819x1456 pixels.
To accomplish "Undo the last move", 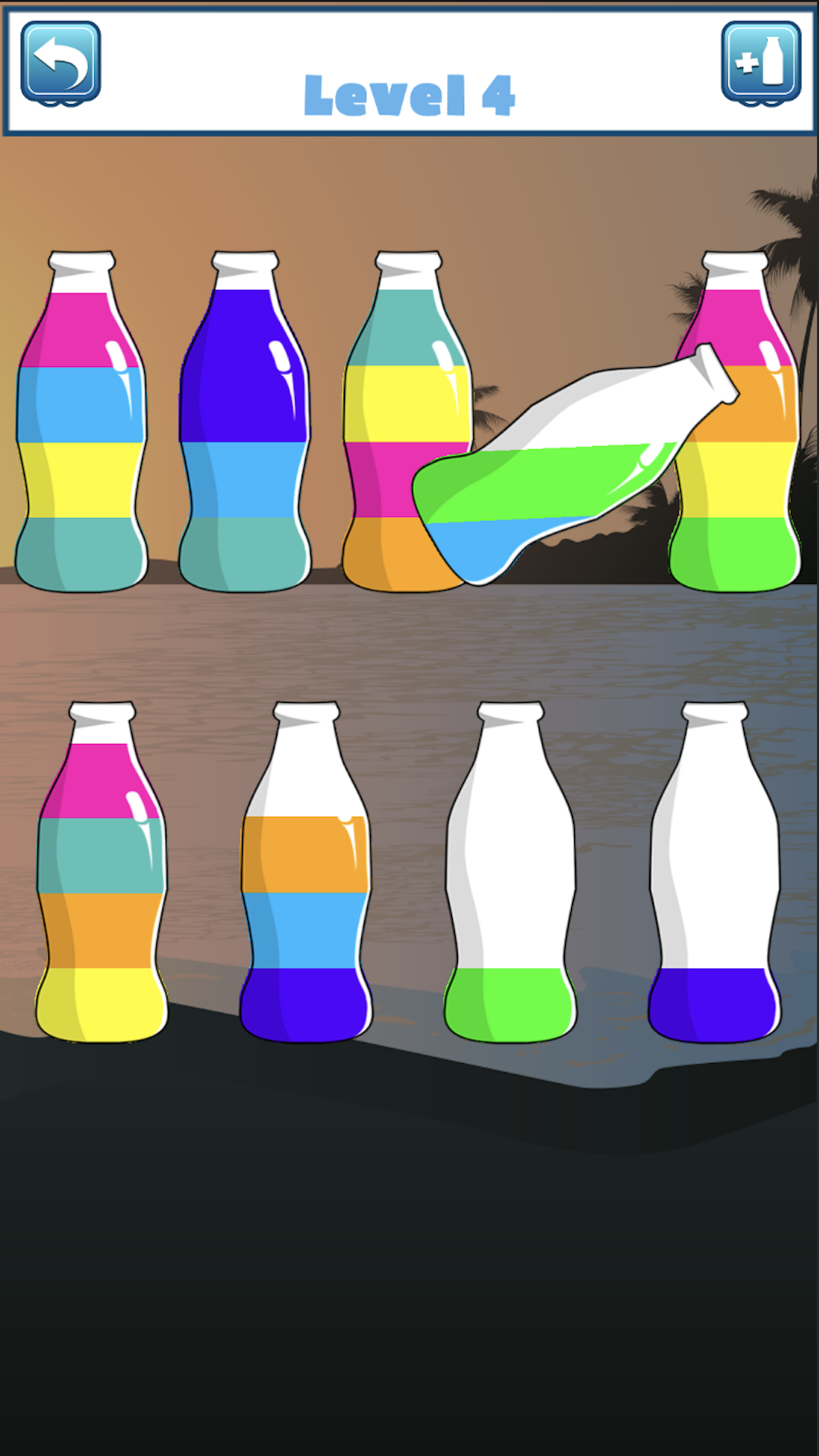I will (x=61, y=62).
